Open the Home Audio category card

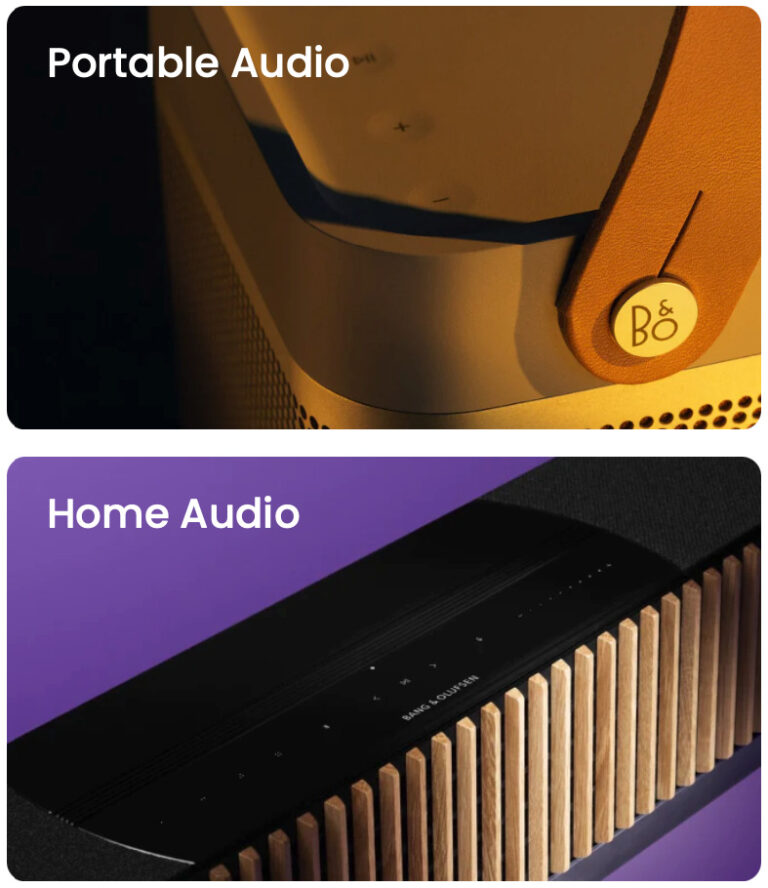384,668
